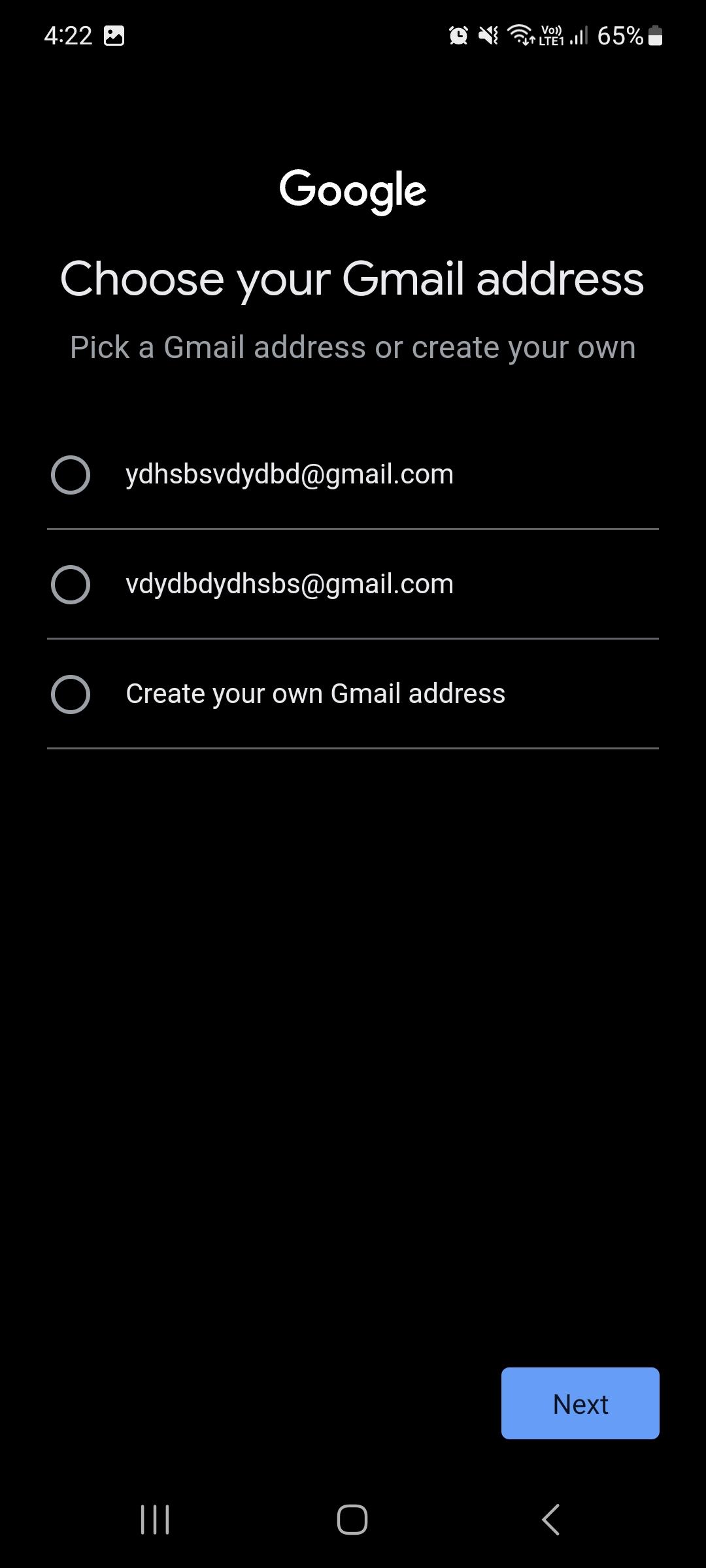Choose vdydbdydhsbs@gmail.com address option

point(71,585)
